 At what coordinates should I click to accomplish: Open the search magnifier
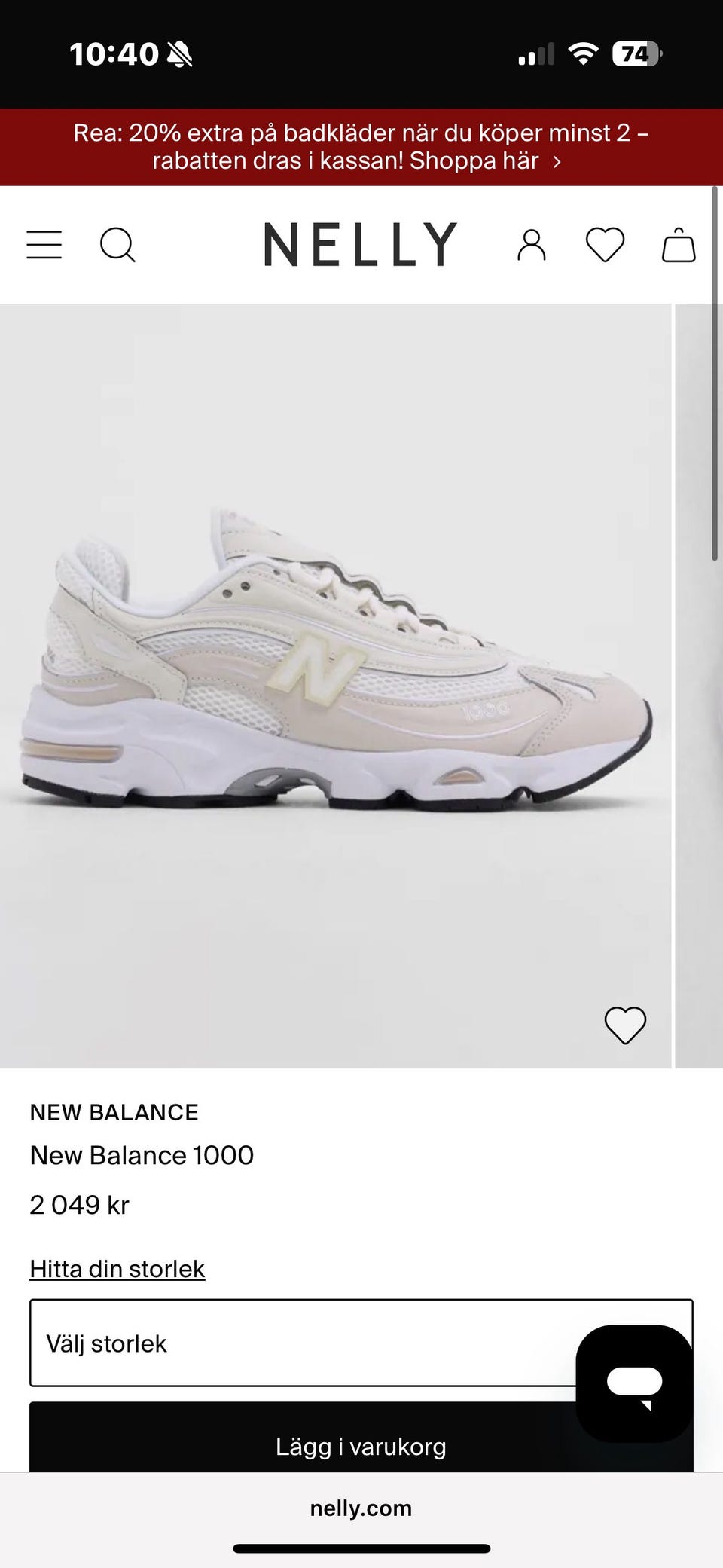coord(117,245)
